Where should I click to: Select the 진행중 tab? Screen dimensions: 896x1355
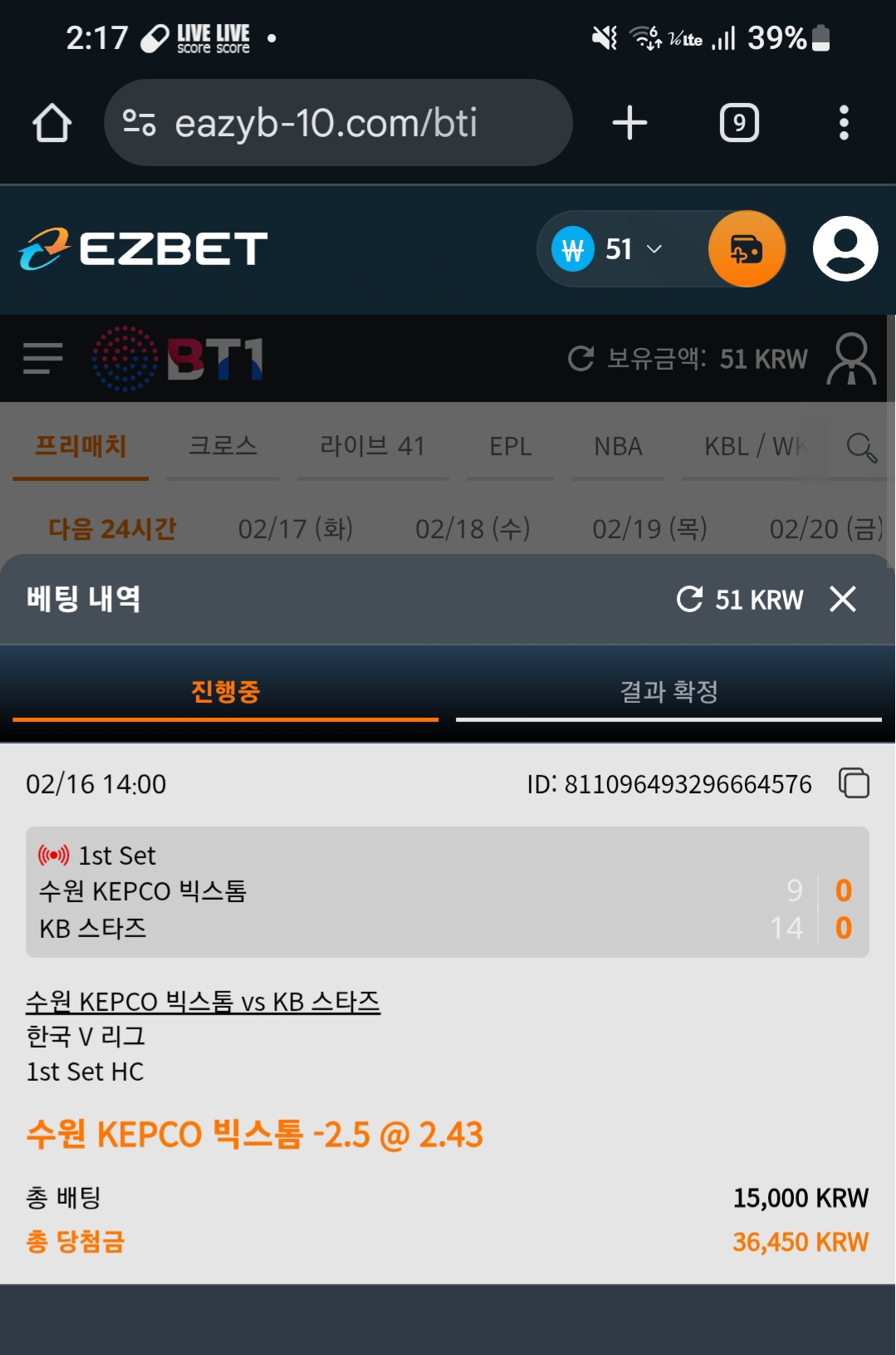[225, 691]
